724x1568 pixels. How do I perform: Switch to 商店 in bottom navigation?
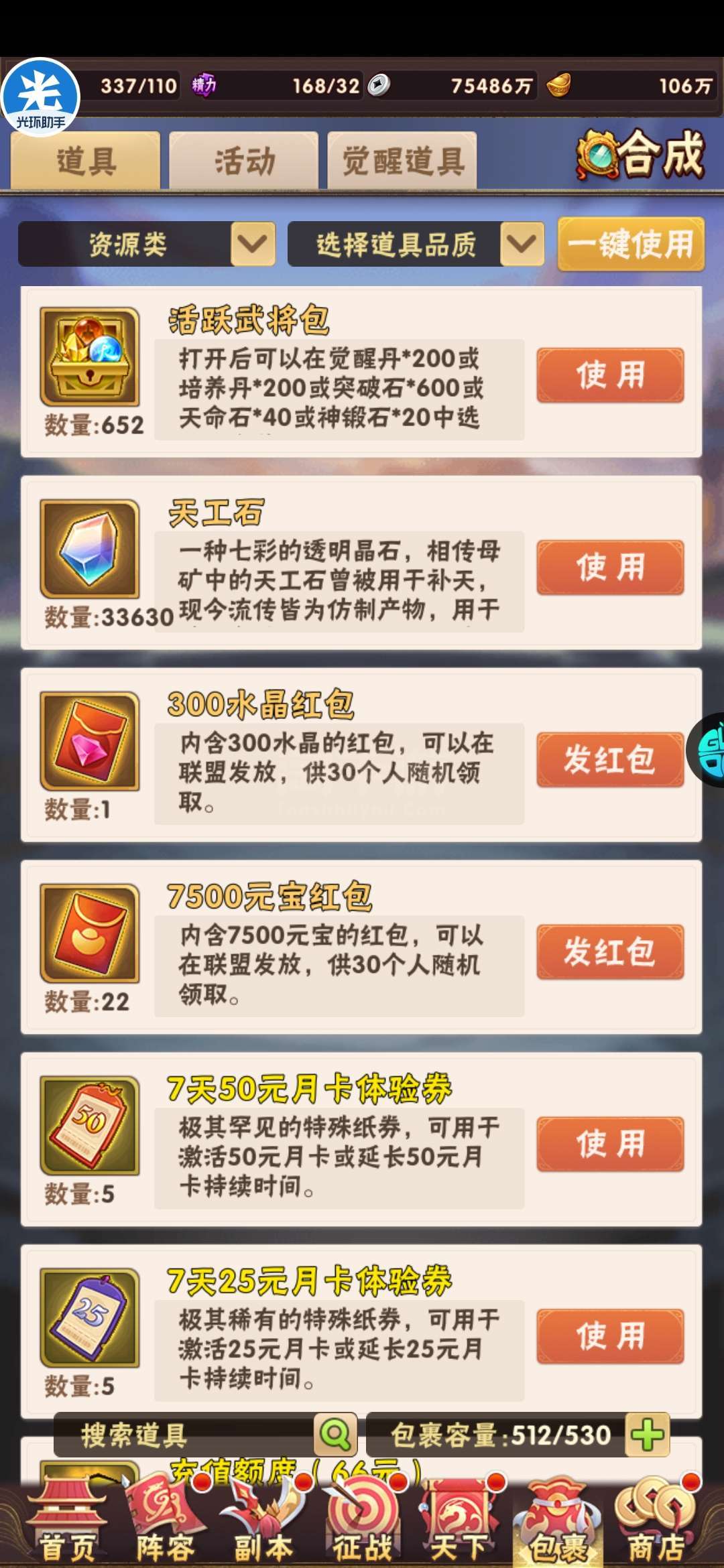[656, 1521]
